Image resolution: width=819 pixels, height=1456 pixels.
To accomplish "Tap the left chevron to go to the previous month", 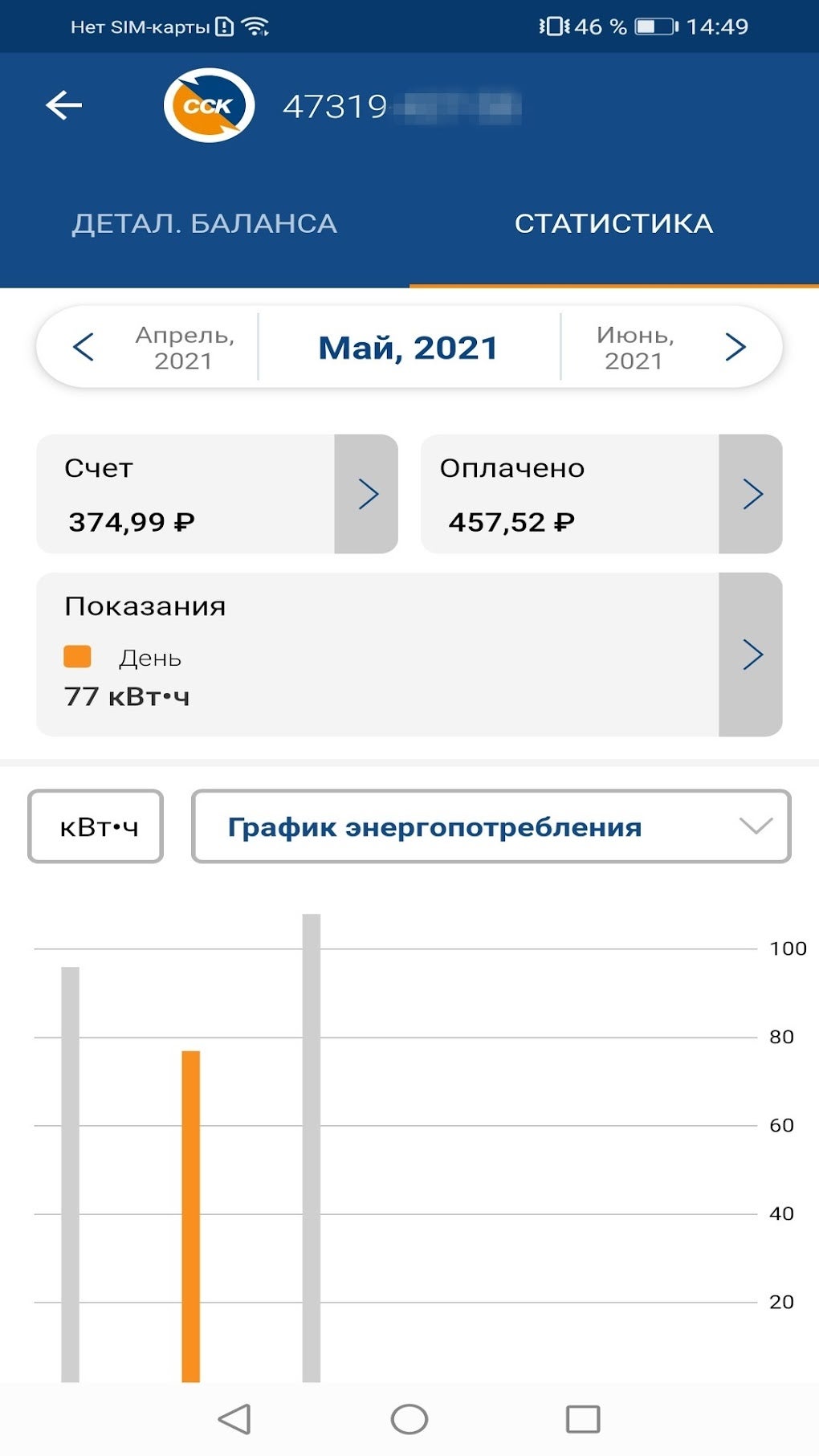I will (x=84, y=347).
